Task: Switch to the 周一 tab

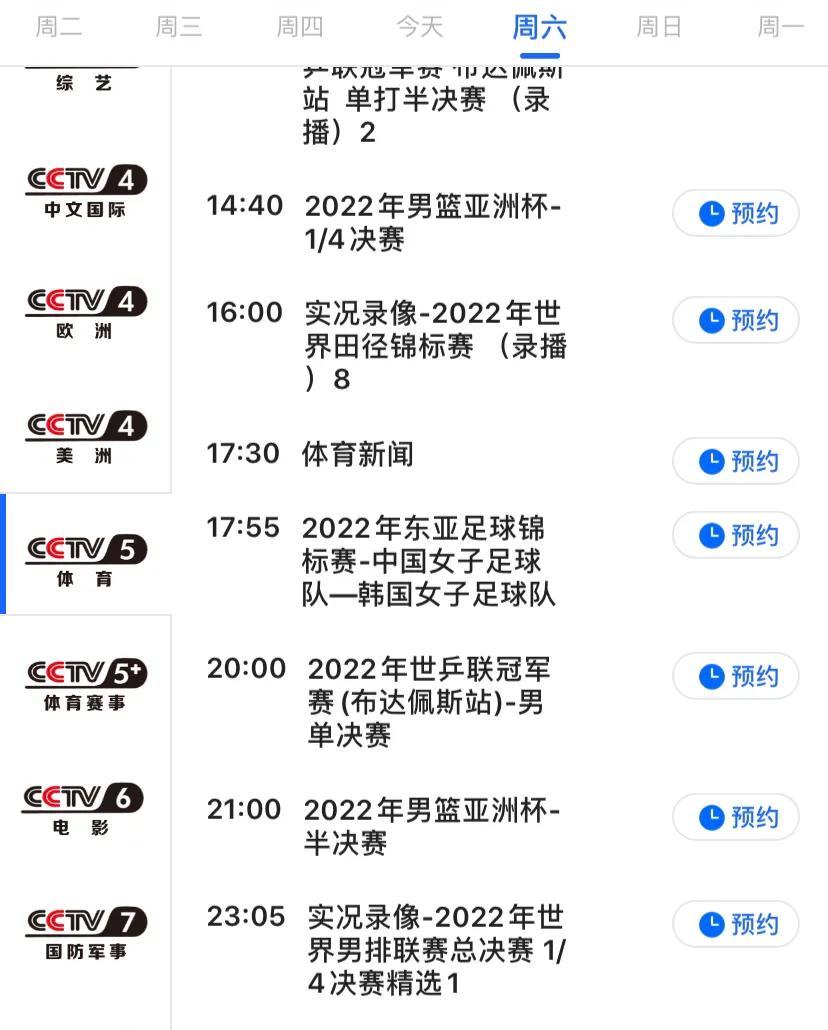Action: click(x=778, y=28)
